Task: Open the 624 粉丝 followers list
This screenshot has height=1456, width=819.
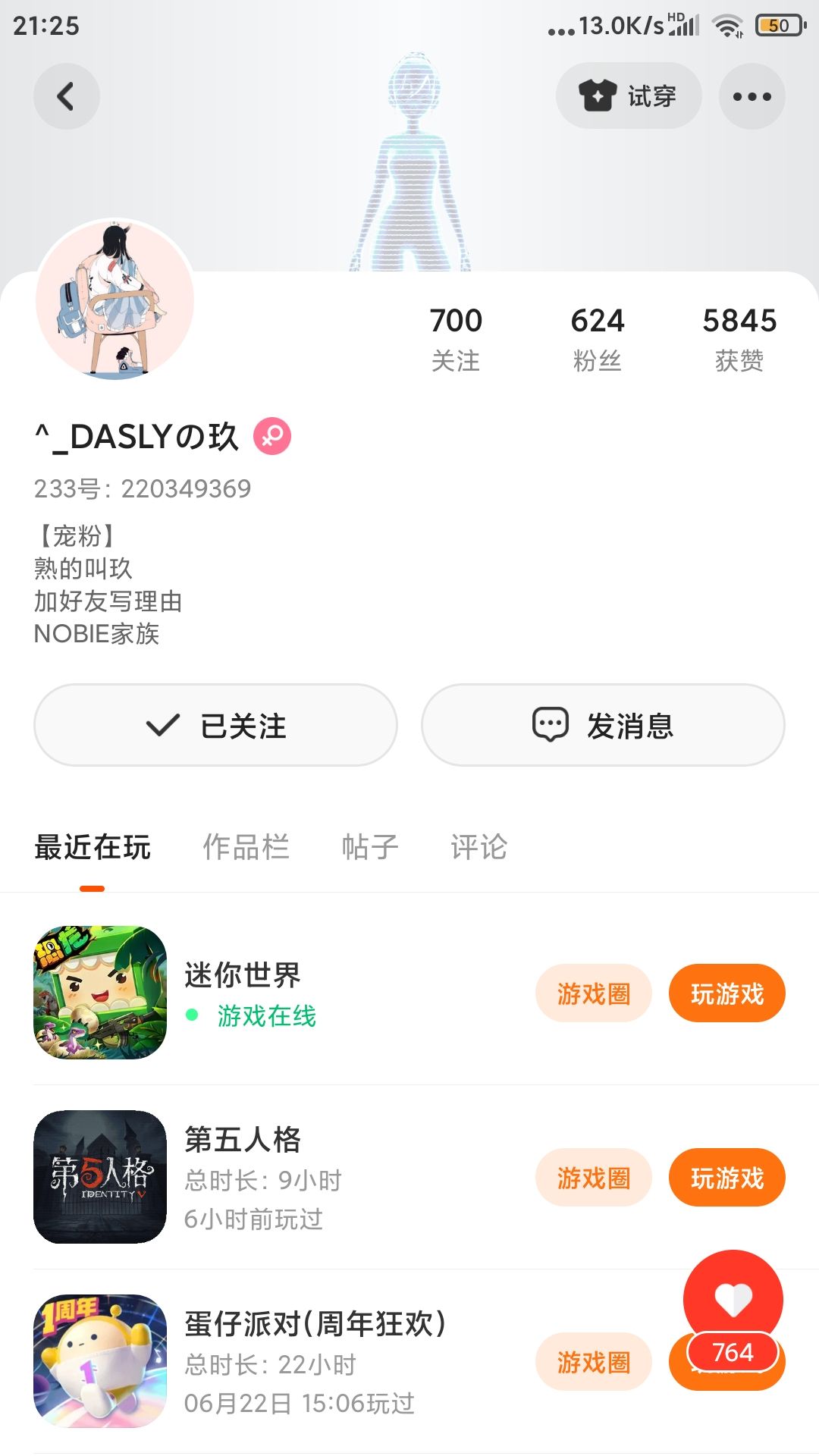Action: pos(598,338)
